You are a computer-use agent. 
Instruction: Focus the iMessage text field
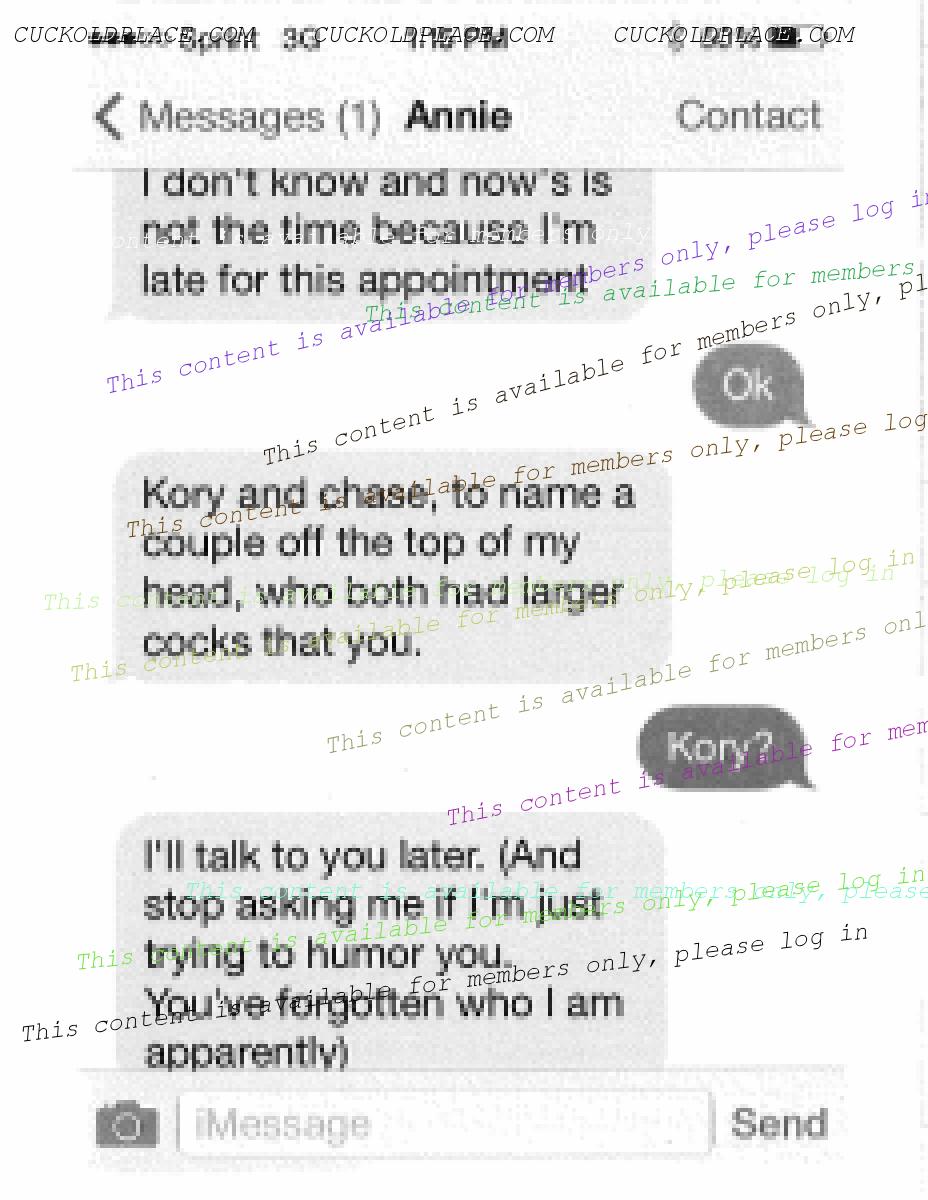click(x=444, y=1125)
